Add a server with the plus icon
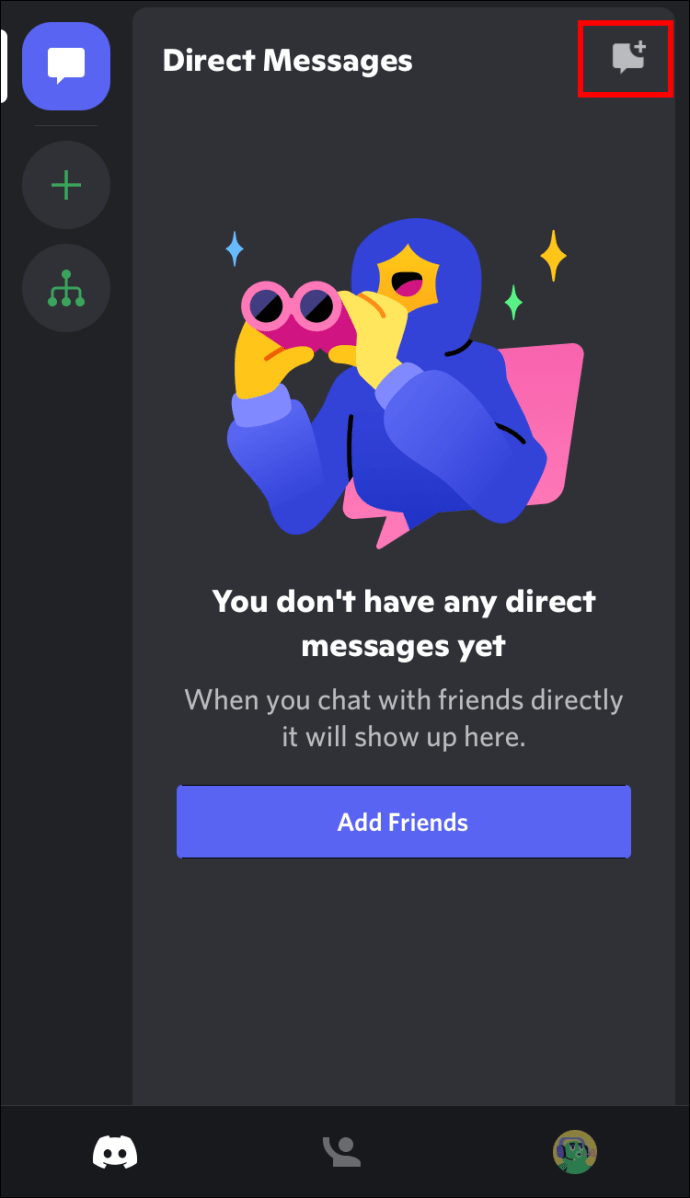The image size is (690, 1198). click(66, 185)
